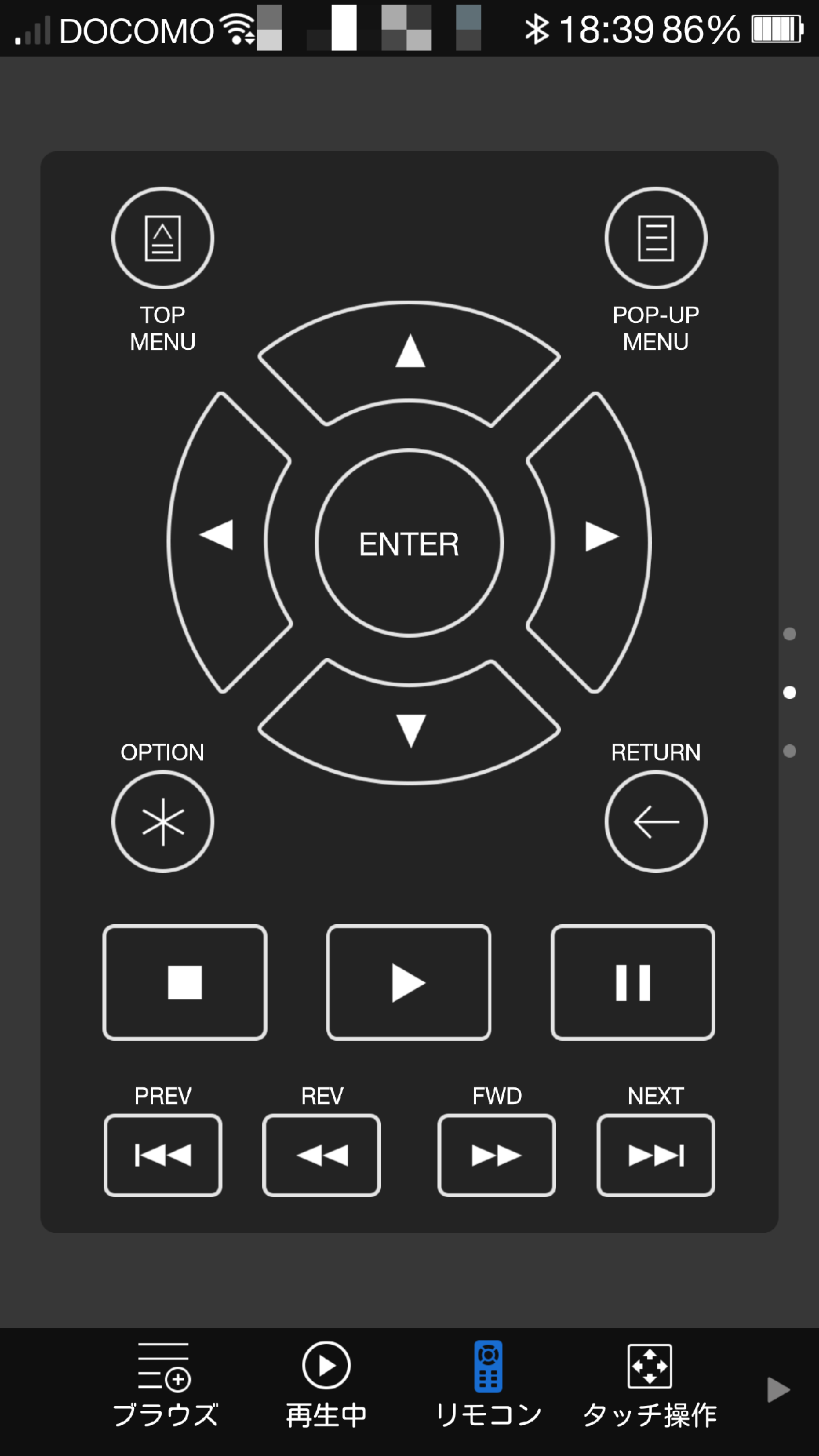Screen dimensions: 819x1456
Task: Pause playback with the pause button
Action: [x=633, y=982]
